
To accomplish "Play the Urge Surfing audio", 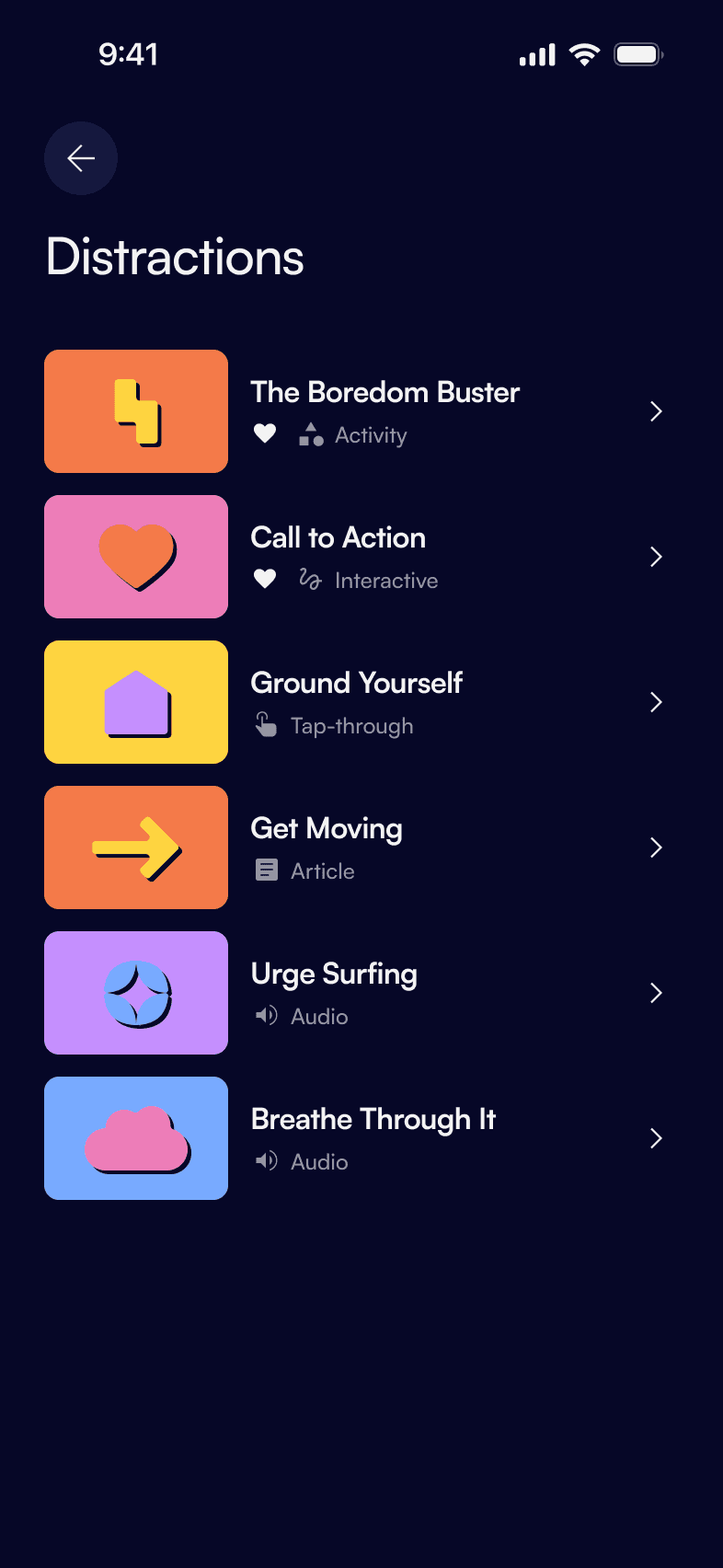I will (334, 992).
